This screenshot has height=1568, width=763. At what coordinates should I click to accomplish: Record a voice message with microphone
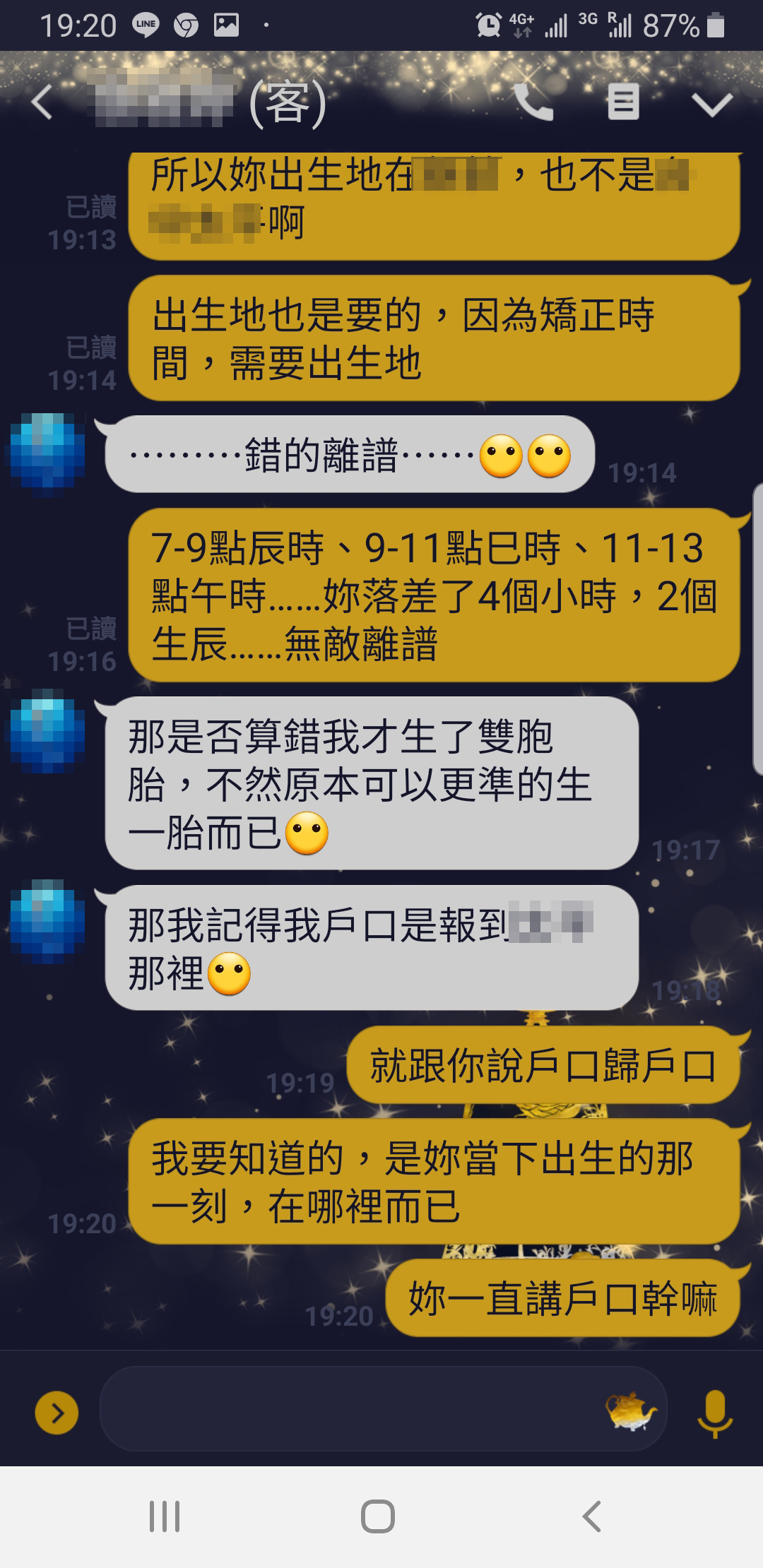coord(715,1413)
